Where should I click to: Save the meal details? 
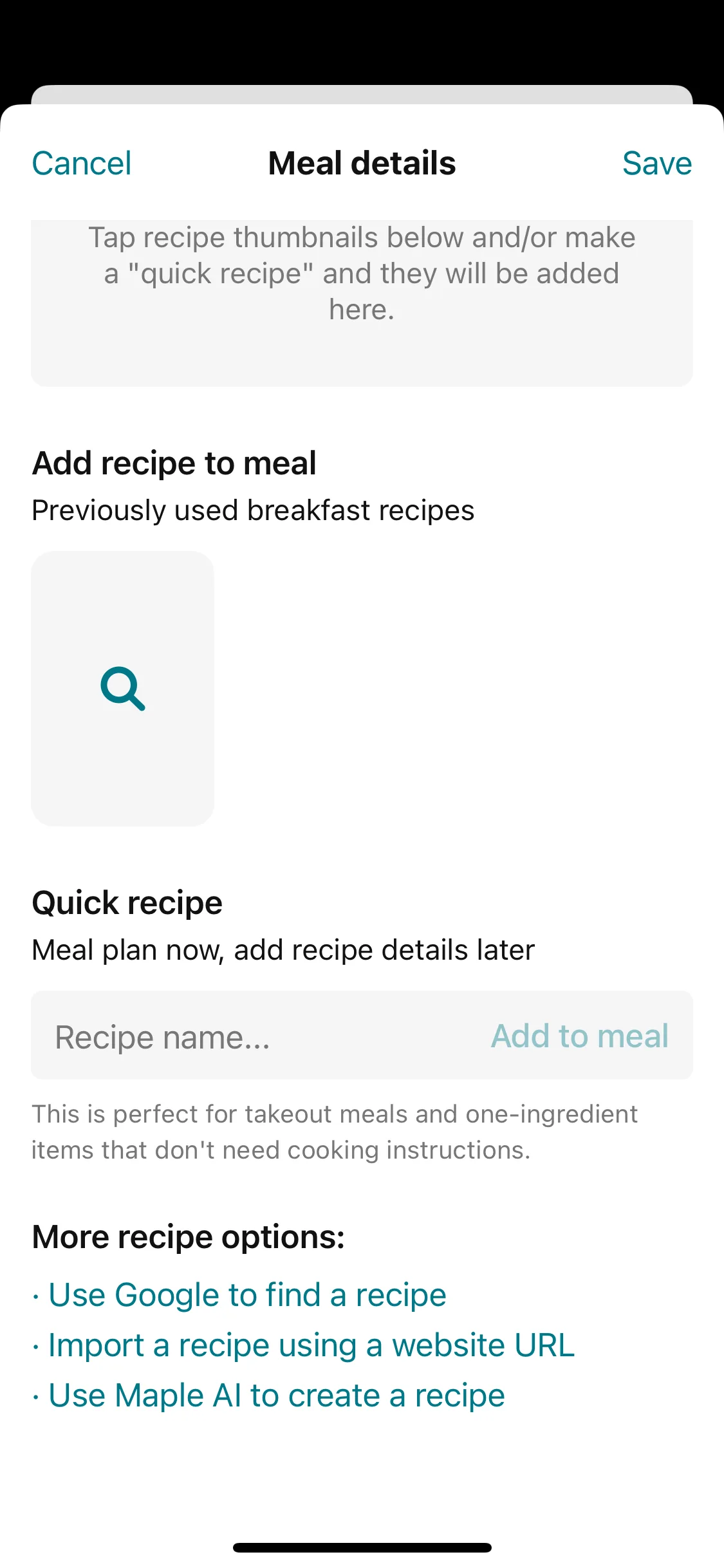656,163
